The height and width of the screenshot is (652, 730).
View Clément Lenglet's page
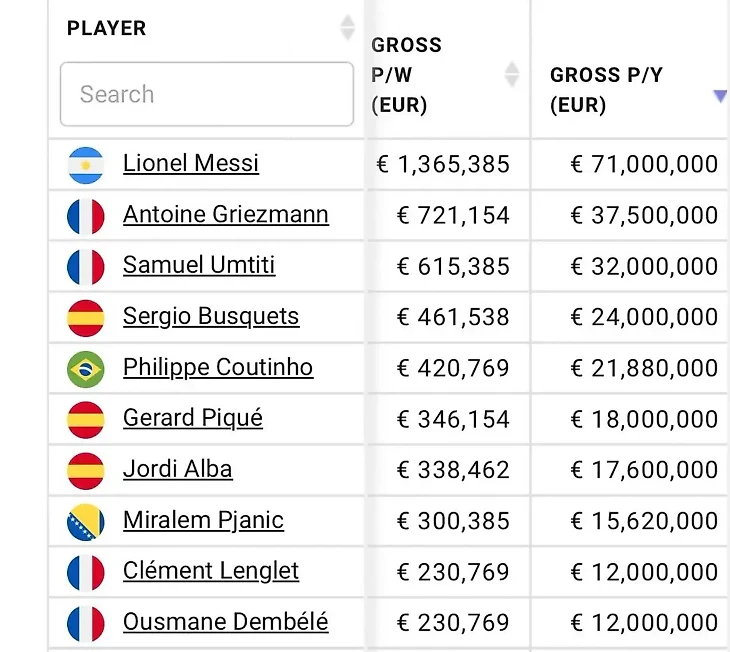[x=210, y=571]
